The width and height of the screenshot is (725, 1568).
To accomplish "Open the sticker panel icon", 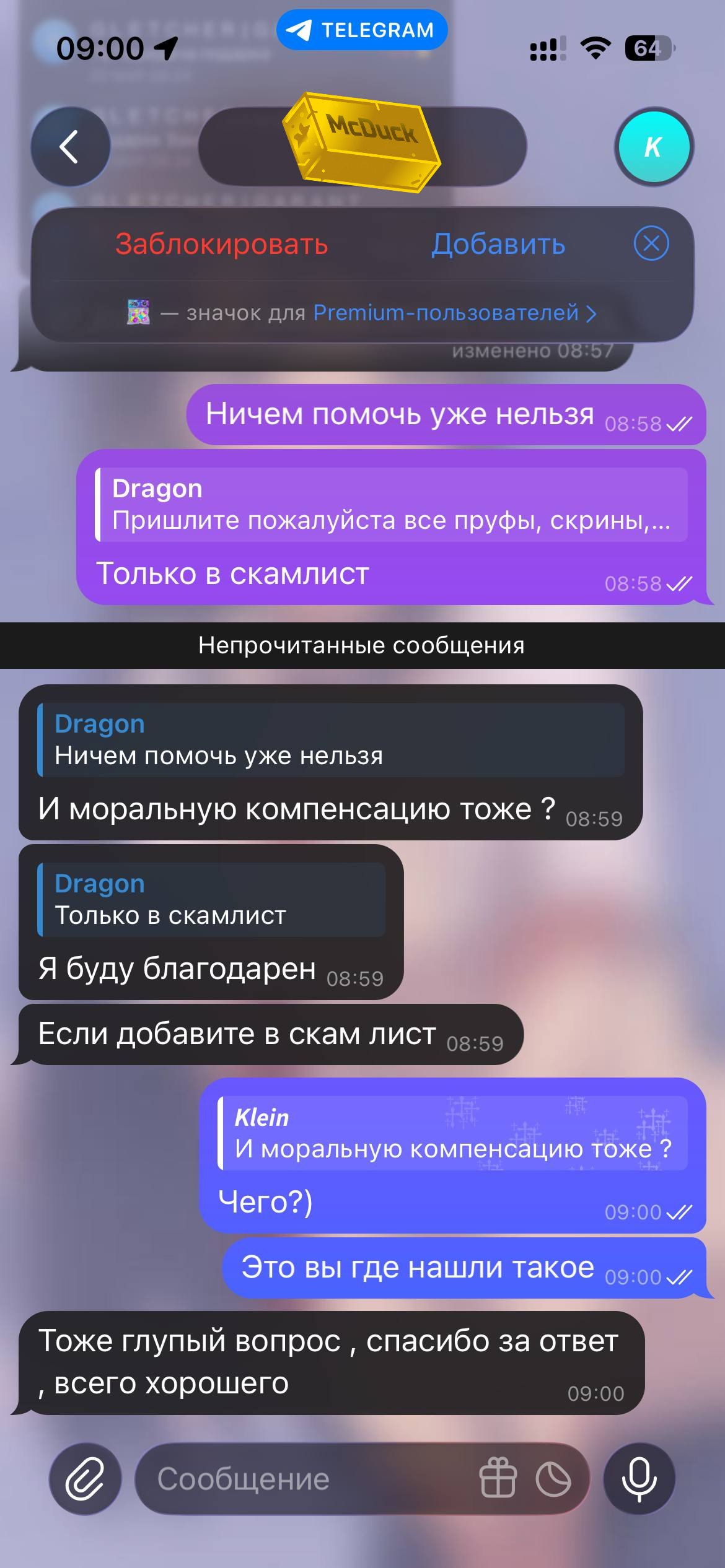I will click(x=553, y=1479).
